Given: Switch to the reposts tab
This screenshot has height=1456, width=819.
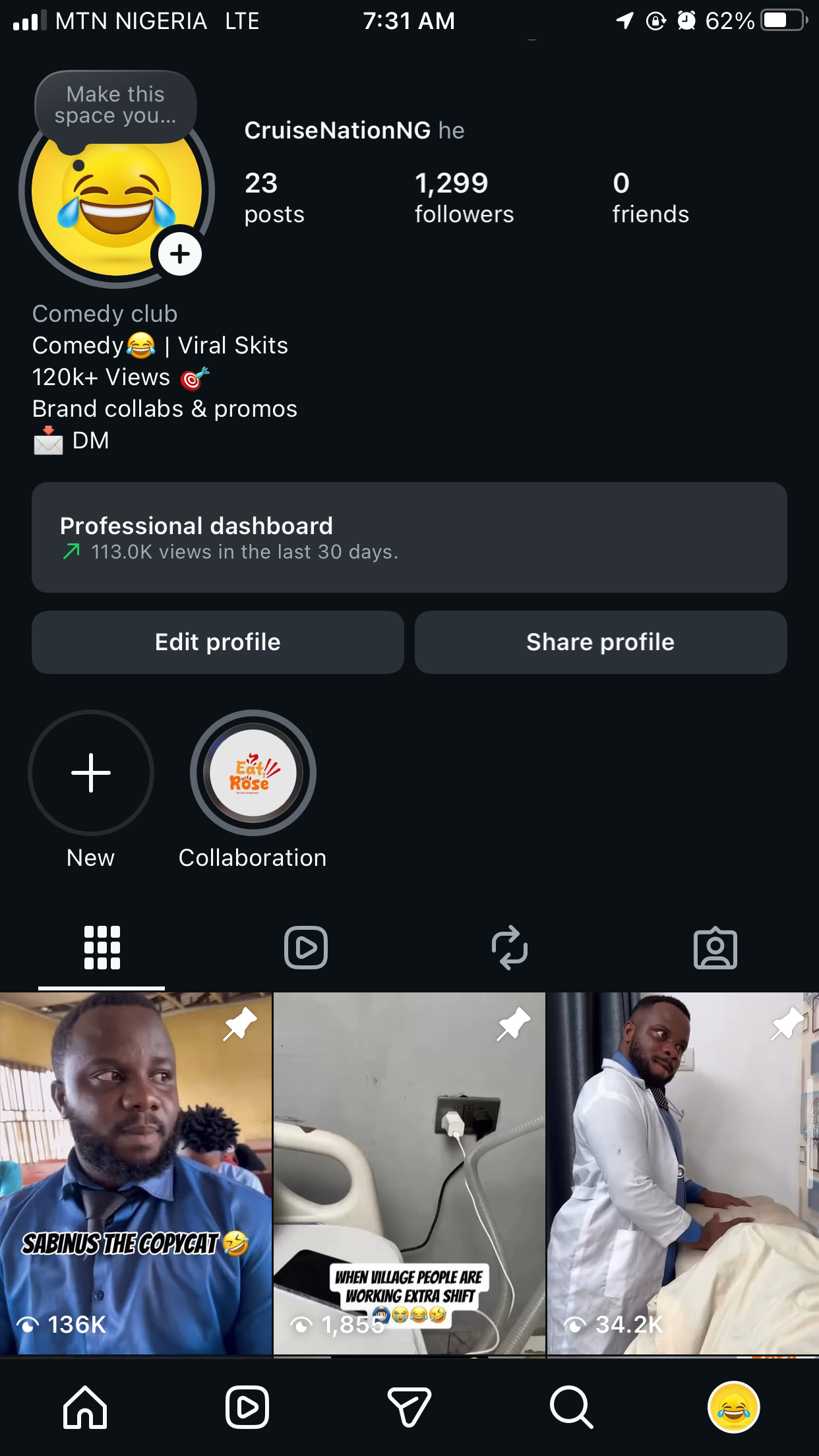Looking at the screenshot, I should point(510,948).
